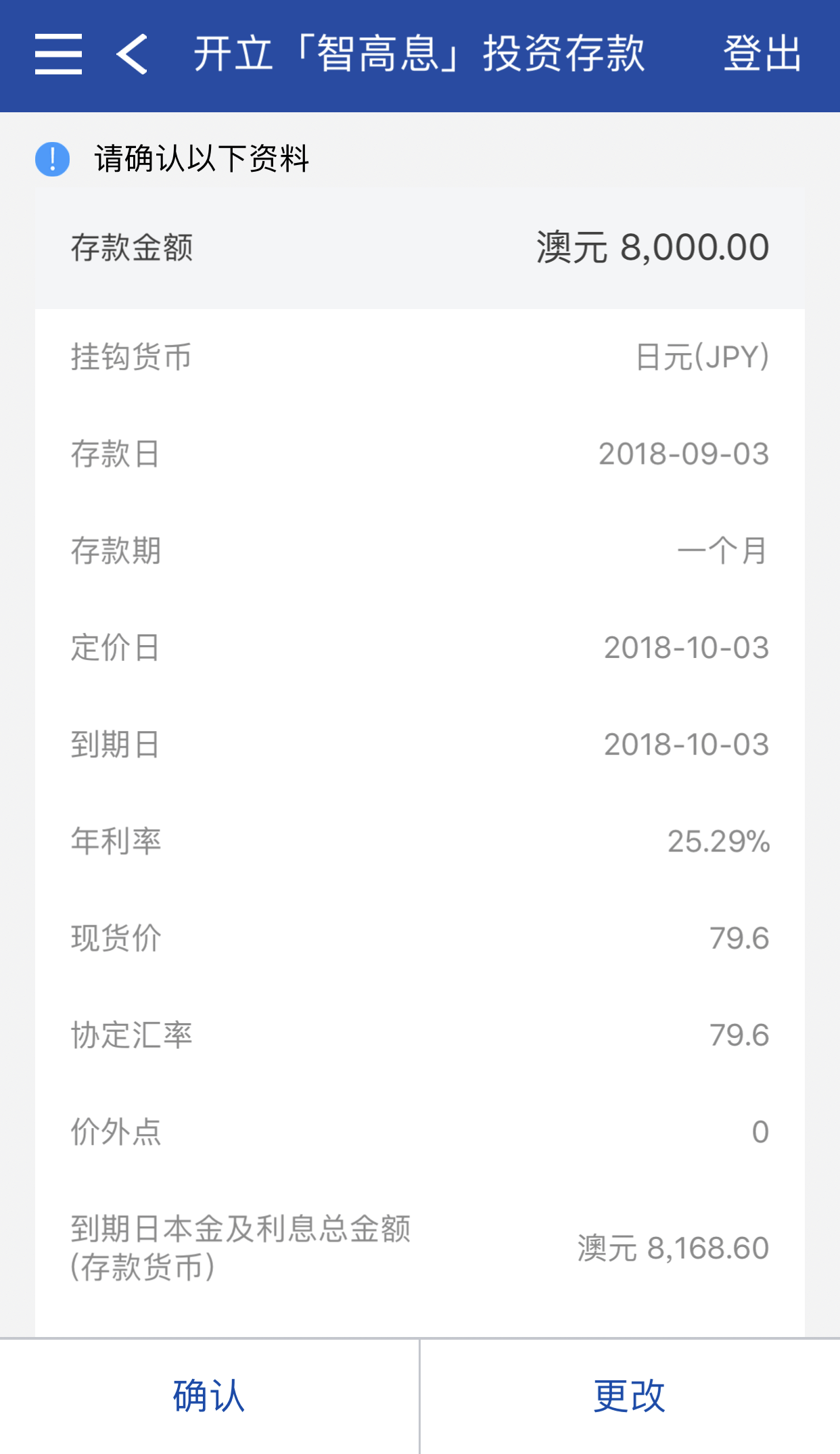Tap 更改 to modify the details
840x1454 pixels.
pos(630,1396)
